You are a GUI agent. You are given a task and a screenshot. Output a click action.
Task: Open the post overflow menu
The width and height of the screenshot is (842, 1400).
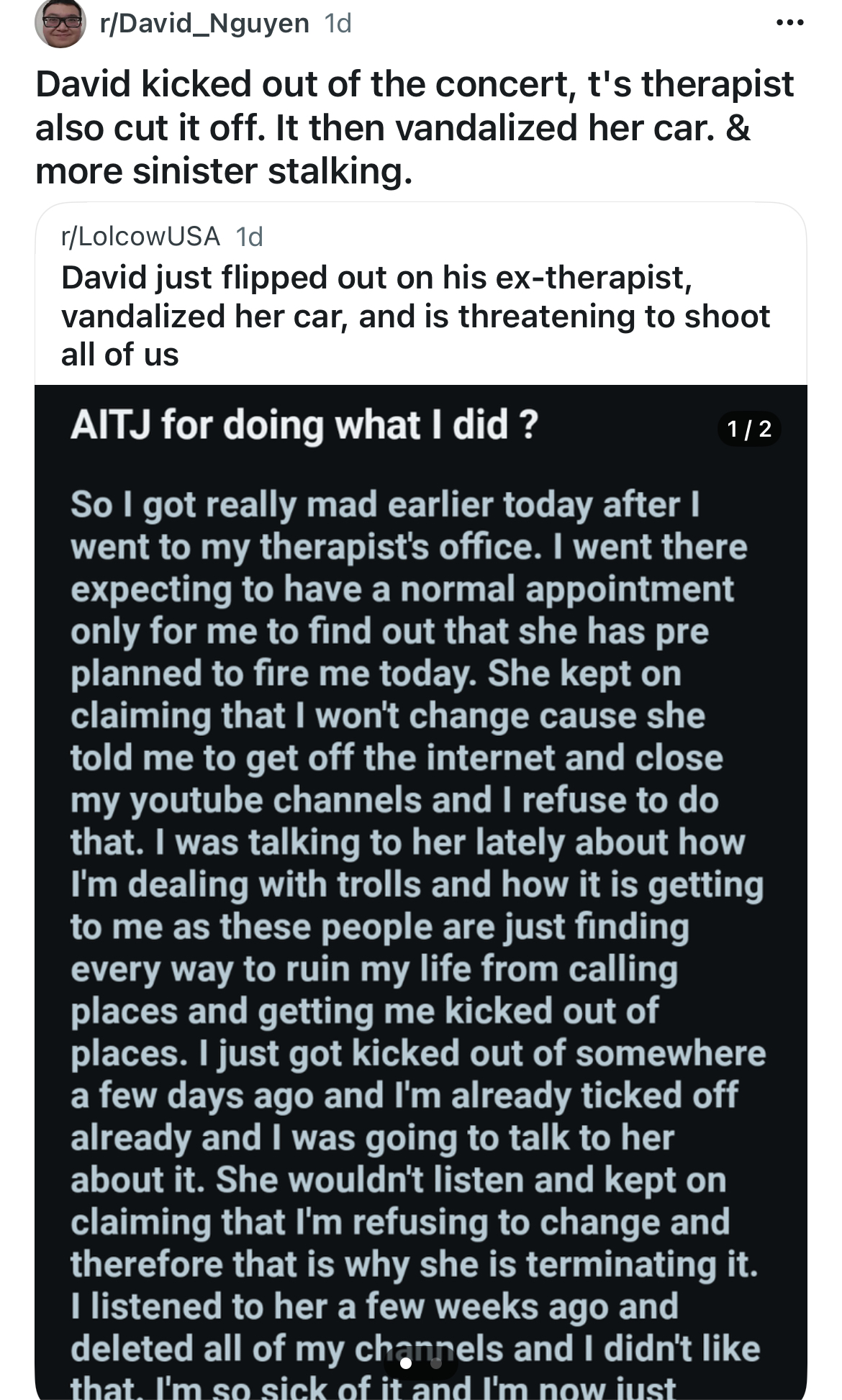point(789,24)
